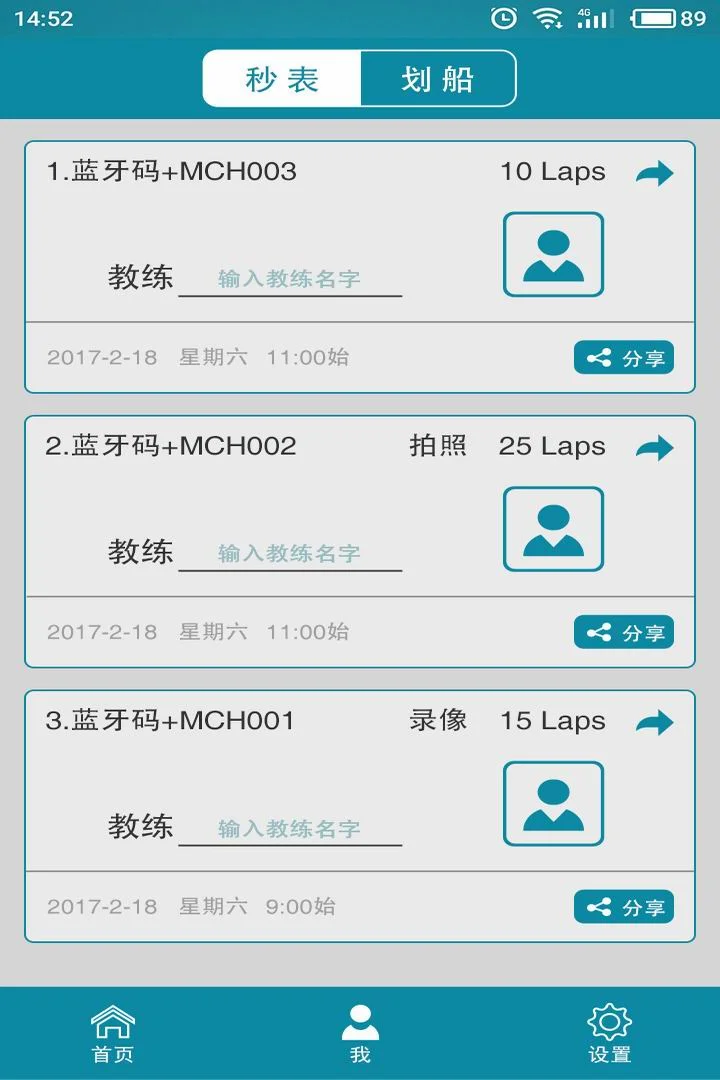Click the 设置 gear icon

pyautogui.click(x=608, y=1022)
